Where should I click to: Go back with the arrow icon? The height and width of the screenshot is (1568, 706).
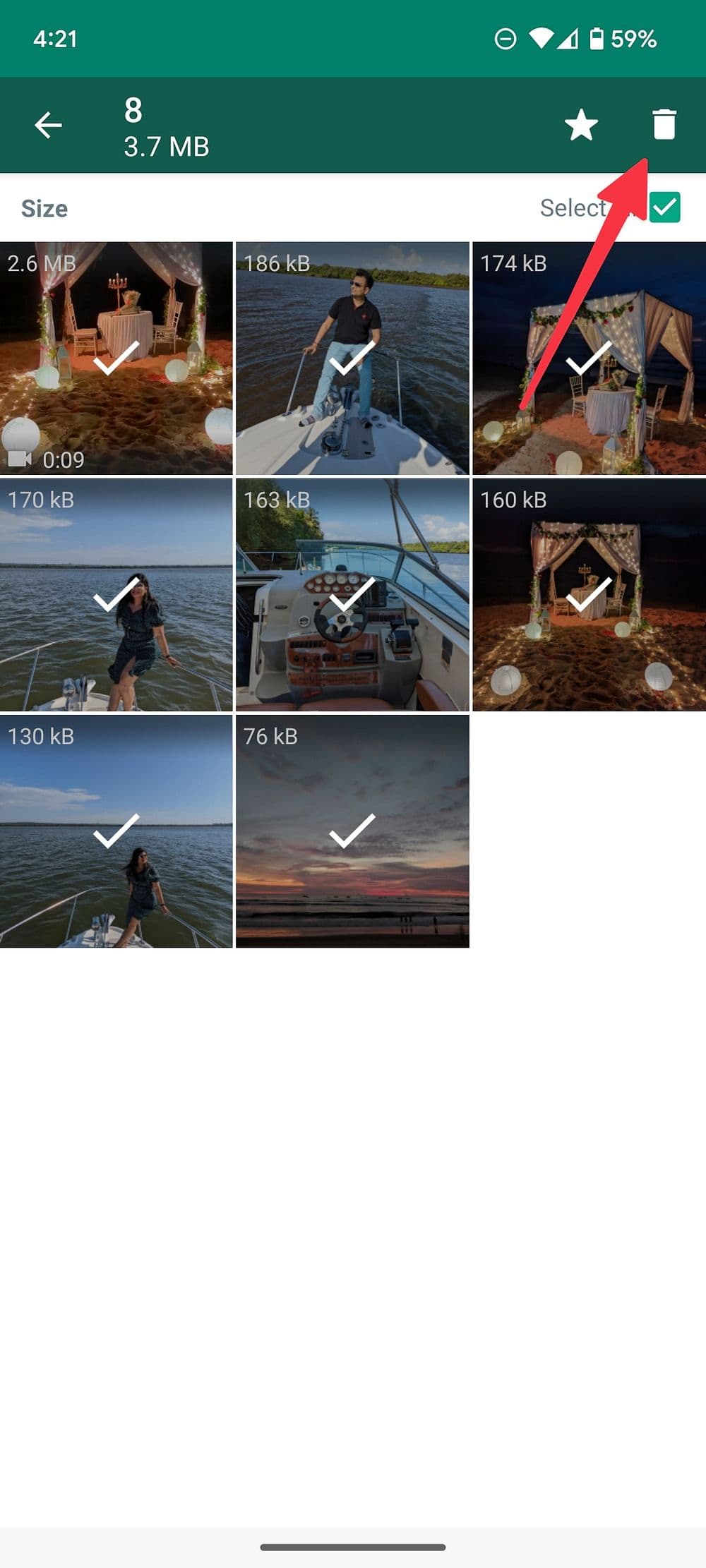48,125
